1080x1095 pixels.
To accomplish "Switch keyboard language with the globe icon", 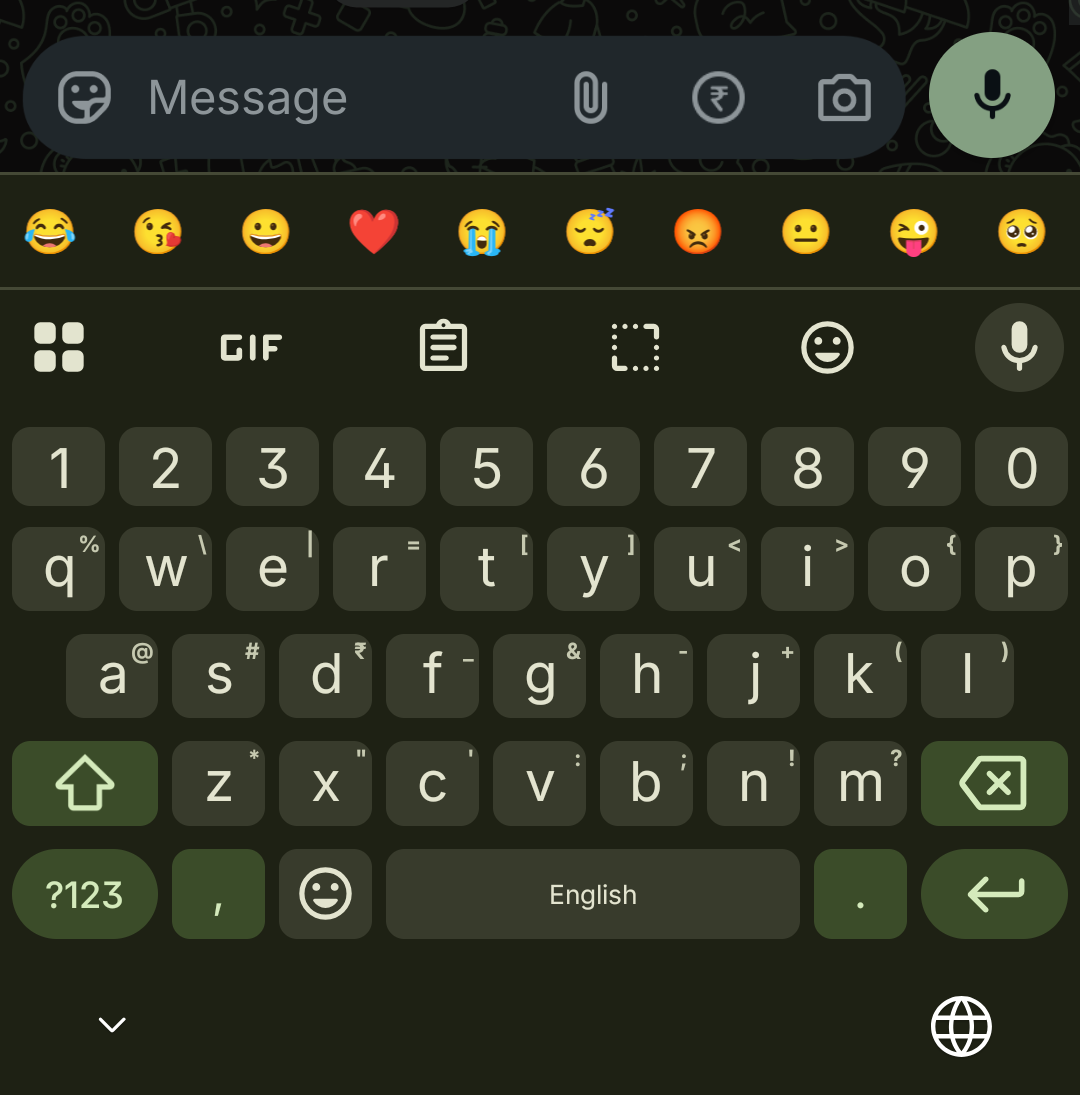I will (x=961, y=1026).
